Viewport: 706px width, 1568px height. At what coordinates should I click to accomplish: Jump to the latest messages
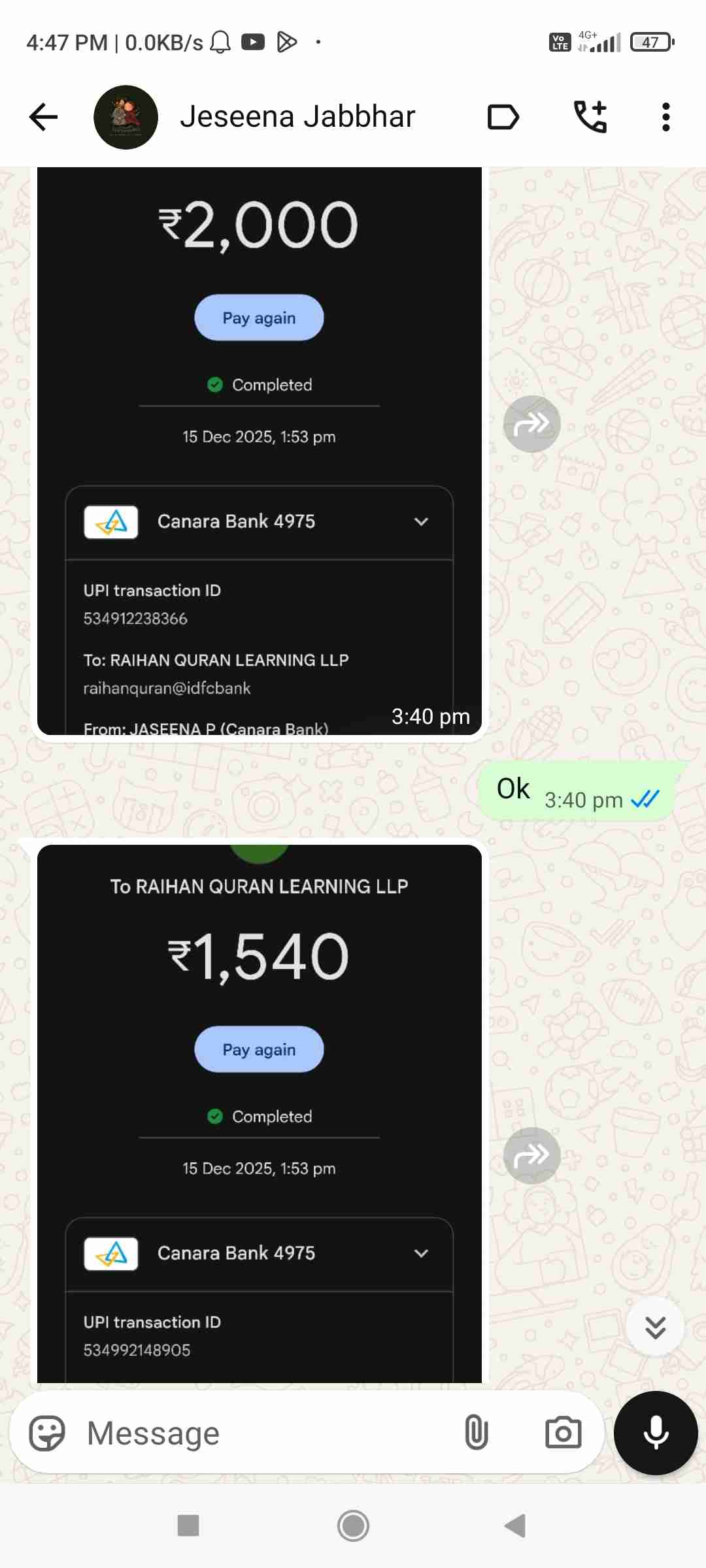pyautogui.click(x=655, y=1327)
